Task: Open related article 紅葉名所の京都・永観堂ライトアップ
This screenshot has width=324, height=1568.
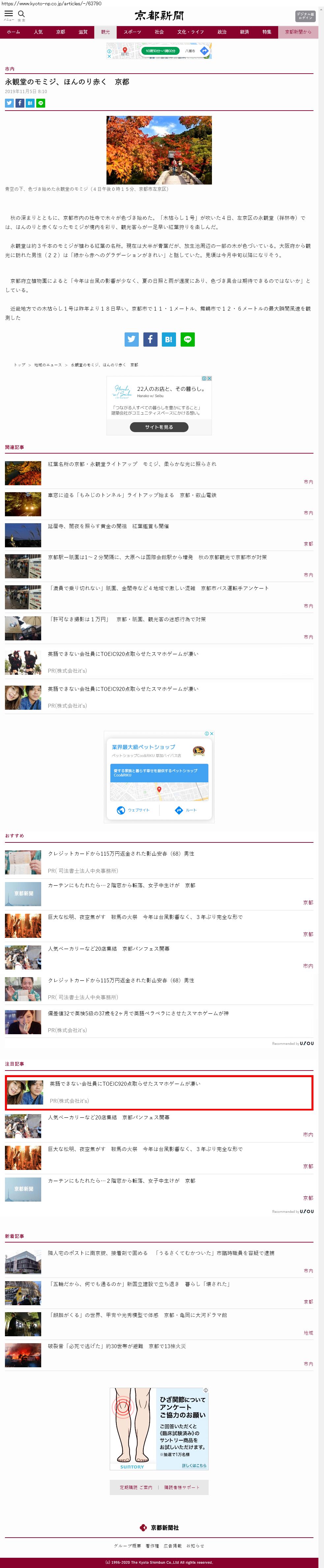Action: click(132, 464)
